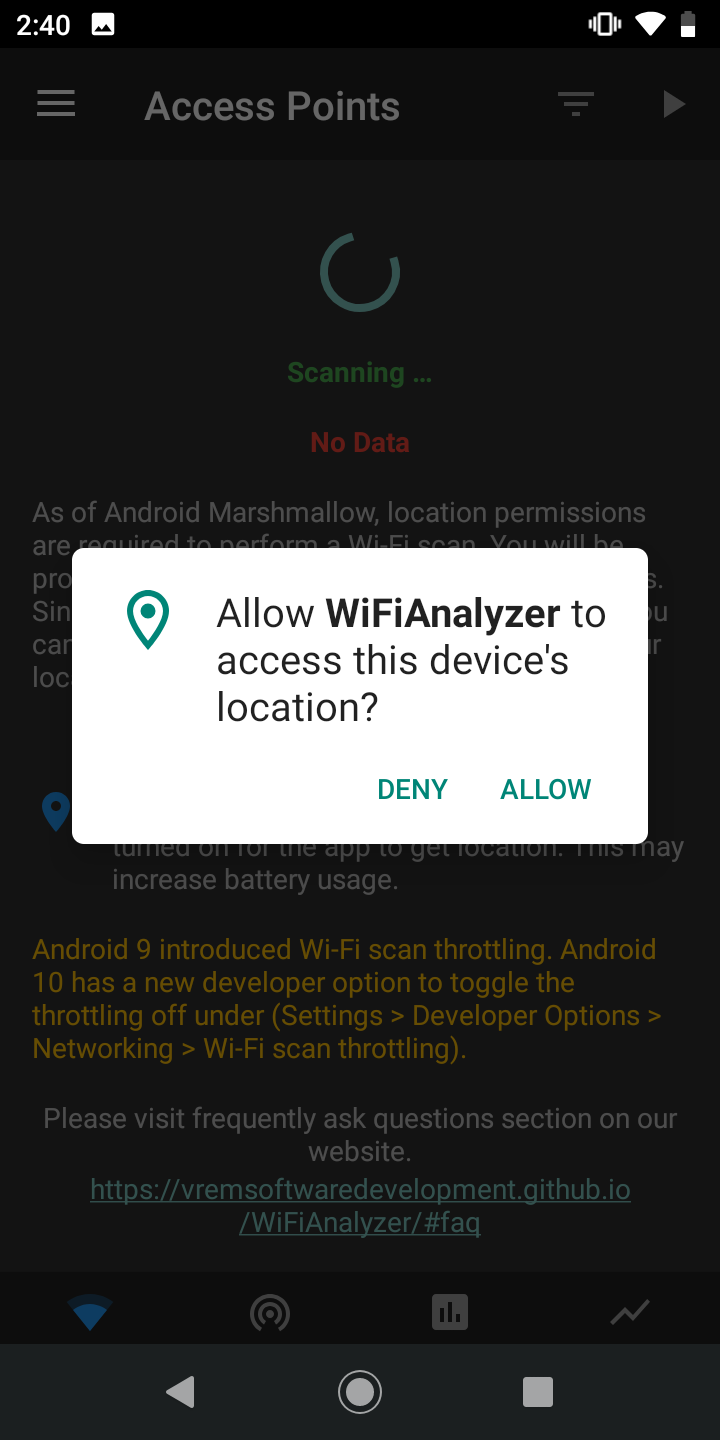720x1440 pixels.
Task: Open the recent apps overview
Action: [x=538, y=1392]
